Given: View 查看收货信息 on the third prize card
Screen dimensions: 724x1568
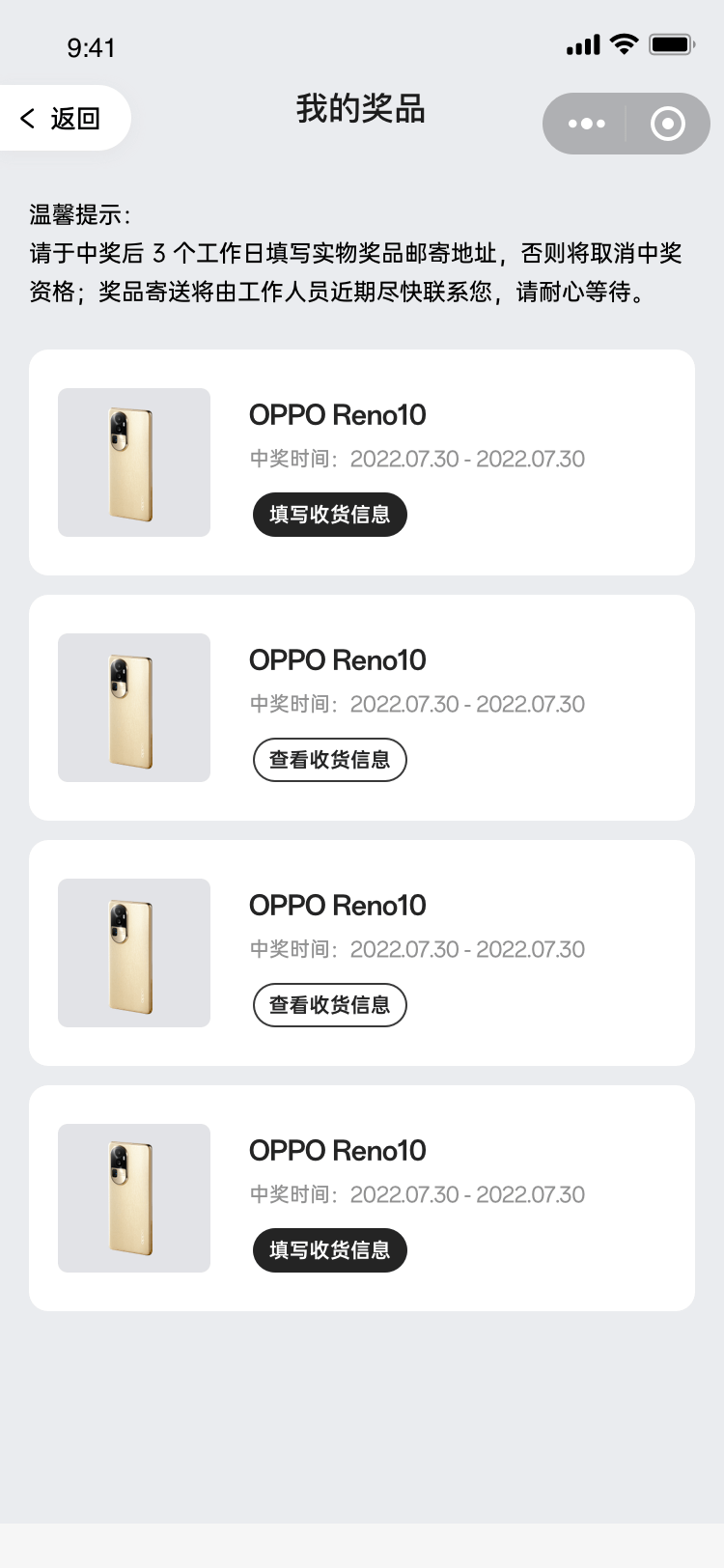Looking at the screenshot, I should pyautogui.click(x=329, y=1005).
